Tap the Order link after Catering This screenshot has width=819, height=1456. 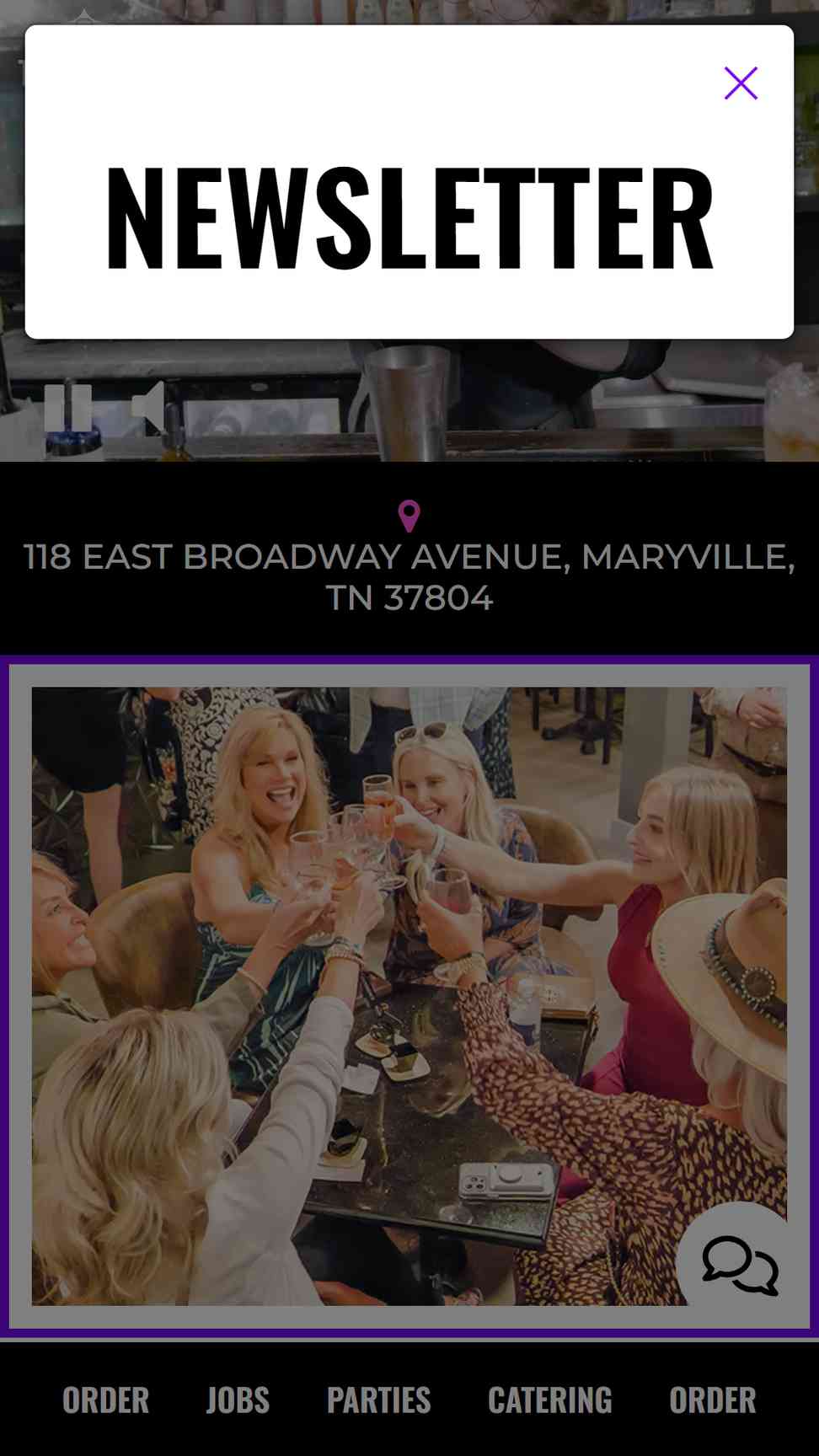712,1400
